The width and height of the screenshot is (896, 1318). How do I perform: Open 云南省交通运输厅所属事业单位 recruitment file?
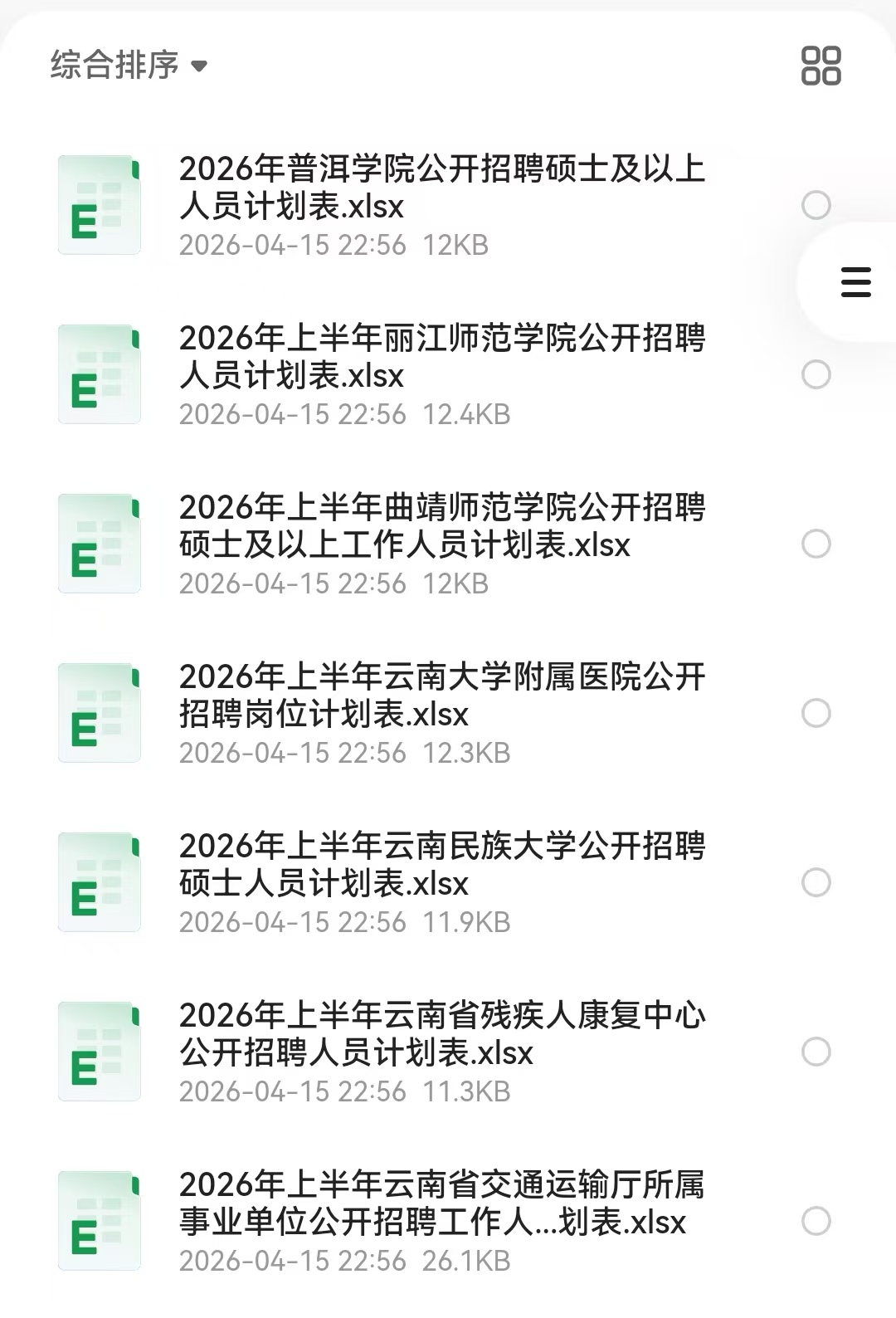441,1203
